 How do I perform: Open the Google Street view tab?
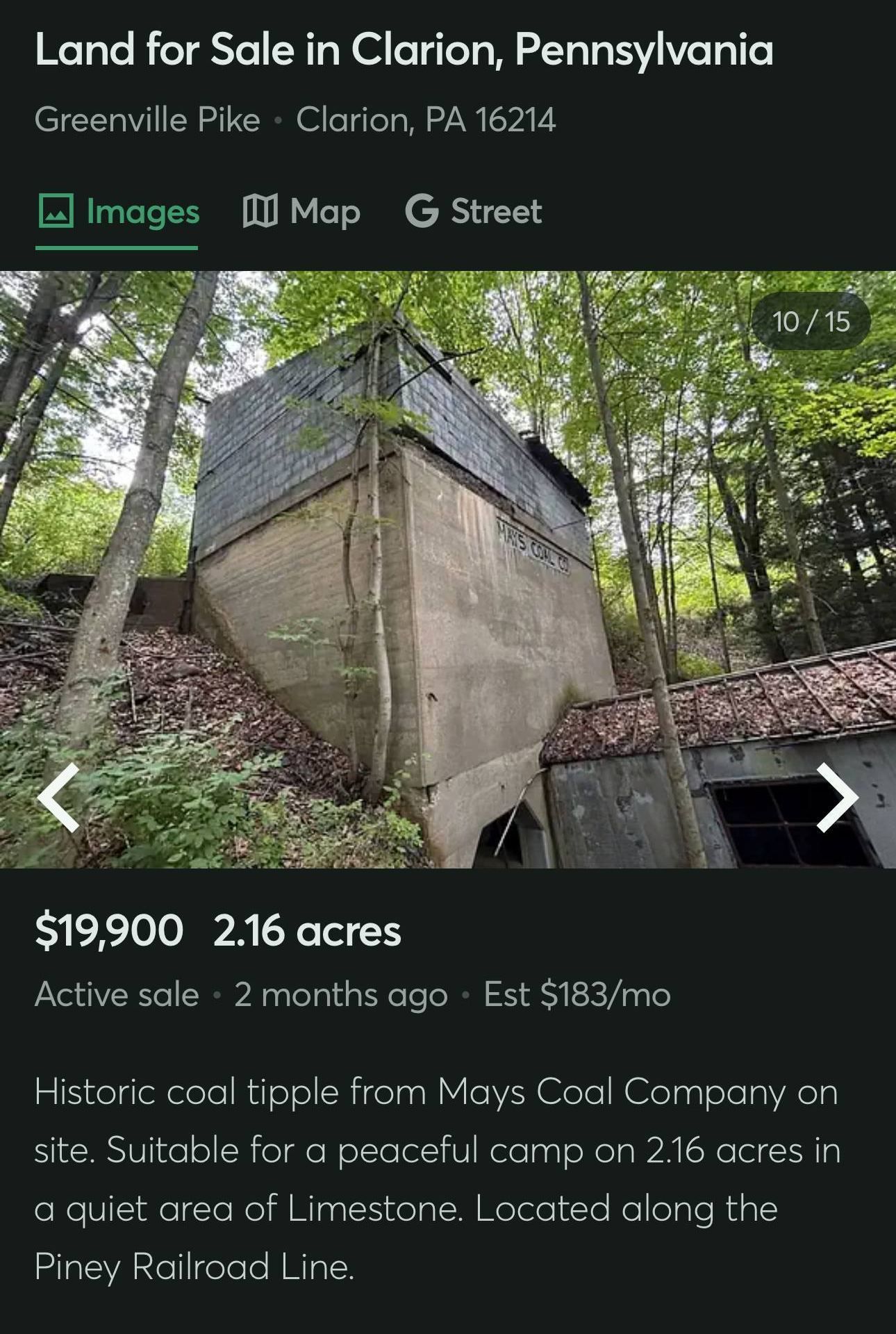click(x=473, y=212)
